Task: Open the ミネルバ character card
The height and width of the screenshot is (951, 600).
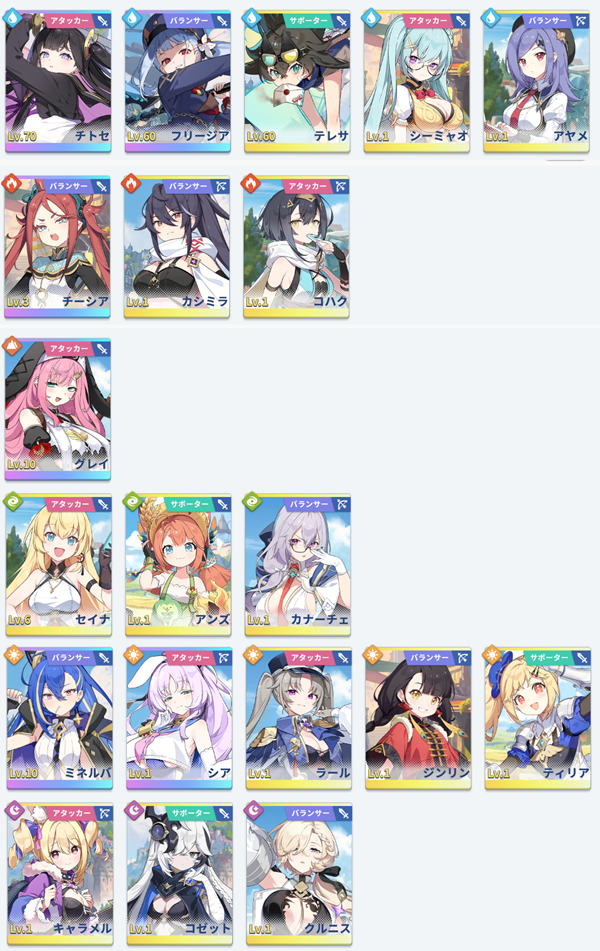Action: pyautogui.click(x=59, y=718)
